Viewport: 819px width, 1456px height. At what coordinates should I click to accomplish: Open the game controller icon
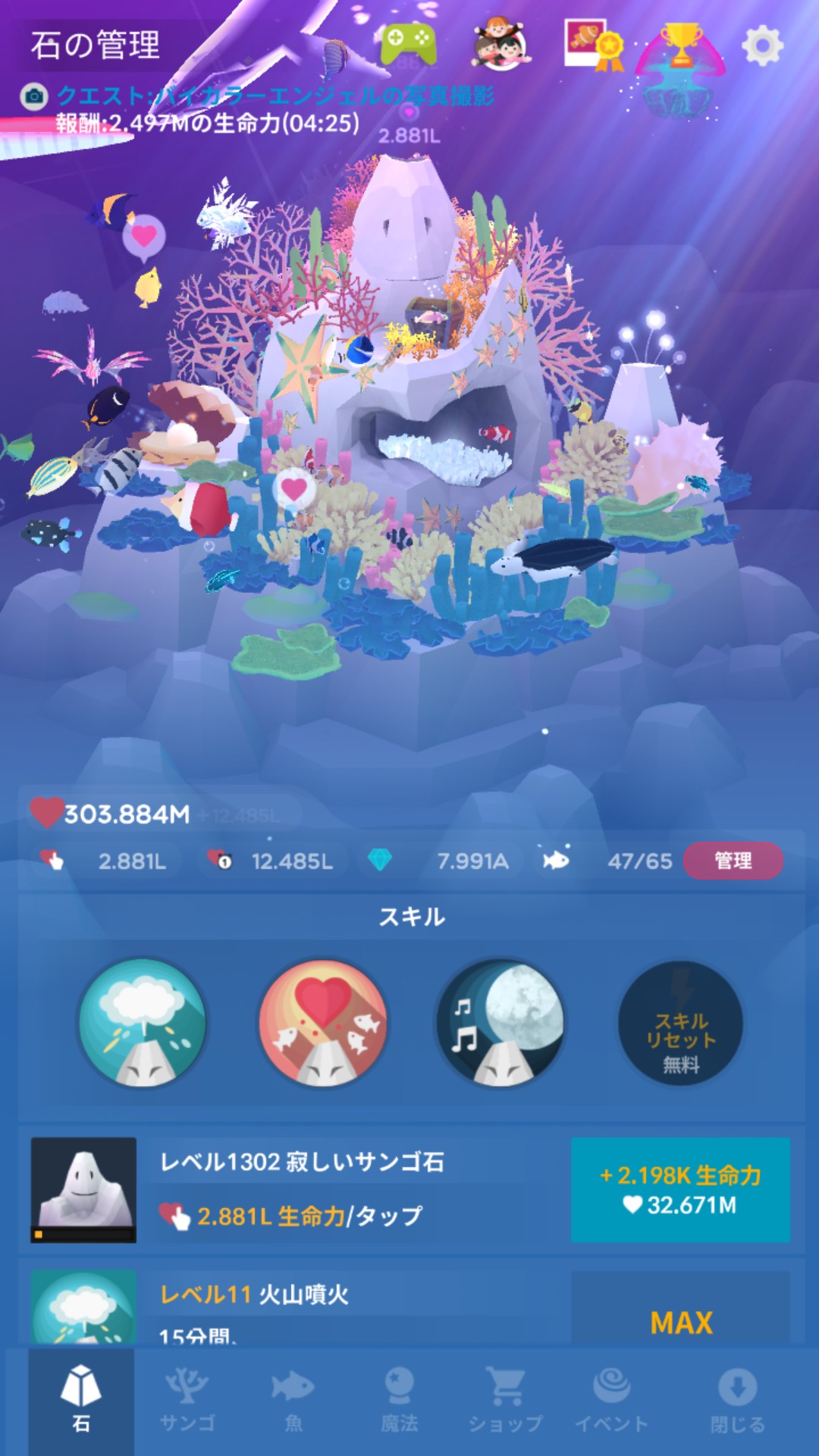click(408, 45)
